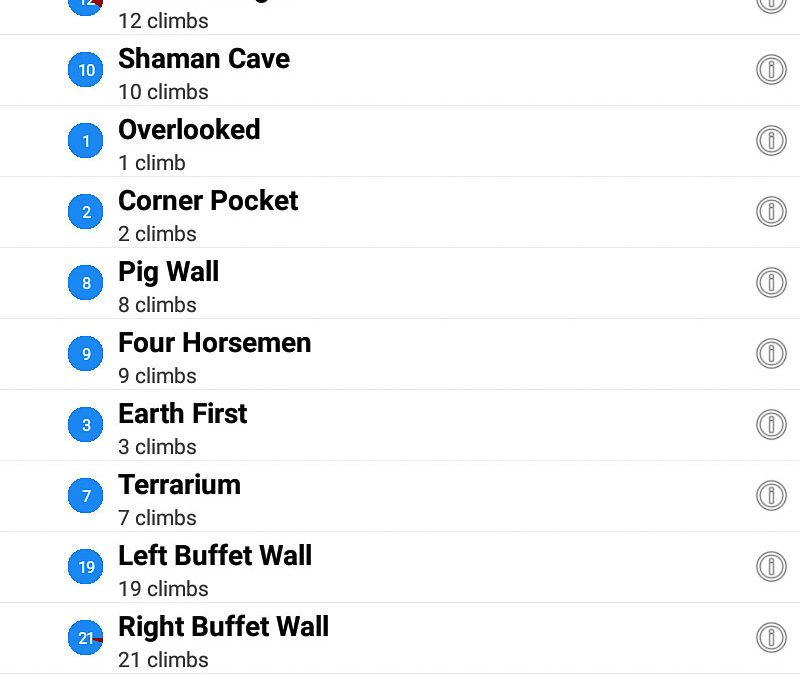Show Four Horsemen info

pyautogui.click(x=770, y=354)
